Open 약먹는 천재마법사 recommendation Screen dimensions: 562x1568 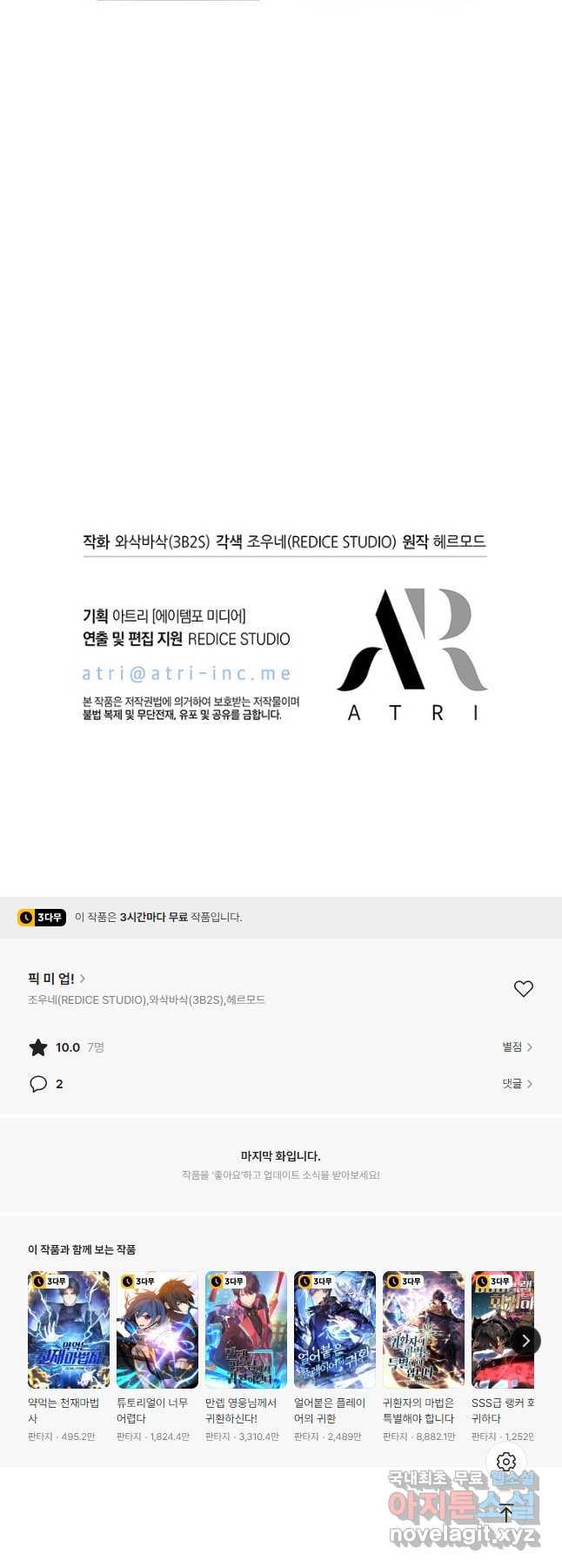click(69, 1329)
